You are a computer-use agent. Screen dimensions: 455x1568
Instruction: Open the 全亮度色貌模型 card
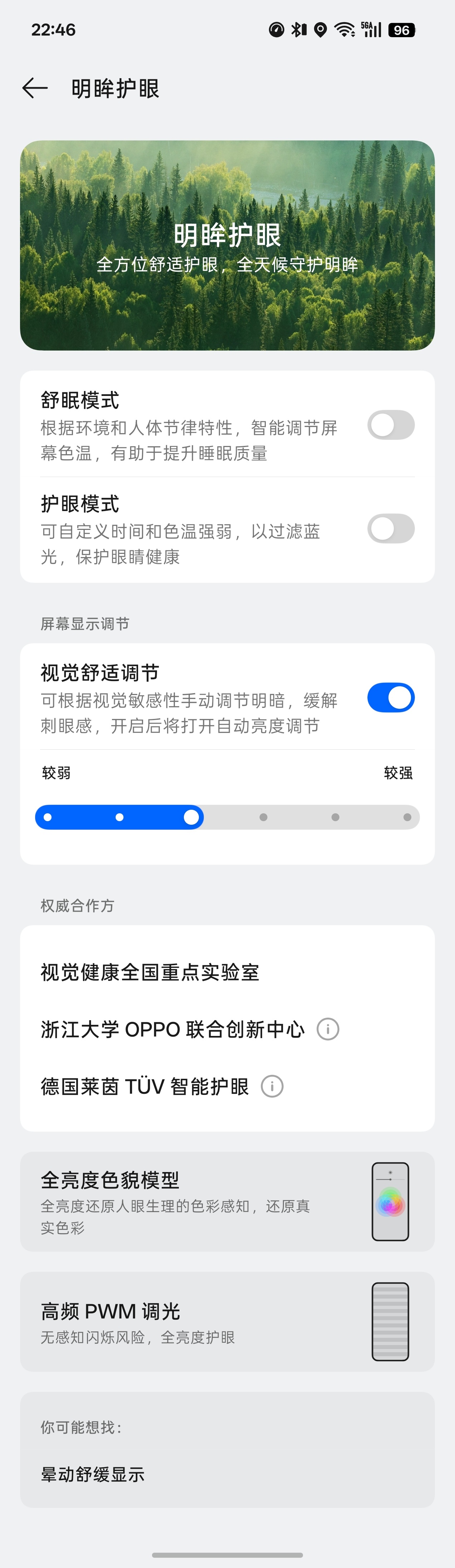click(x=227, y=1202)
